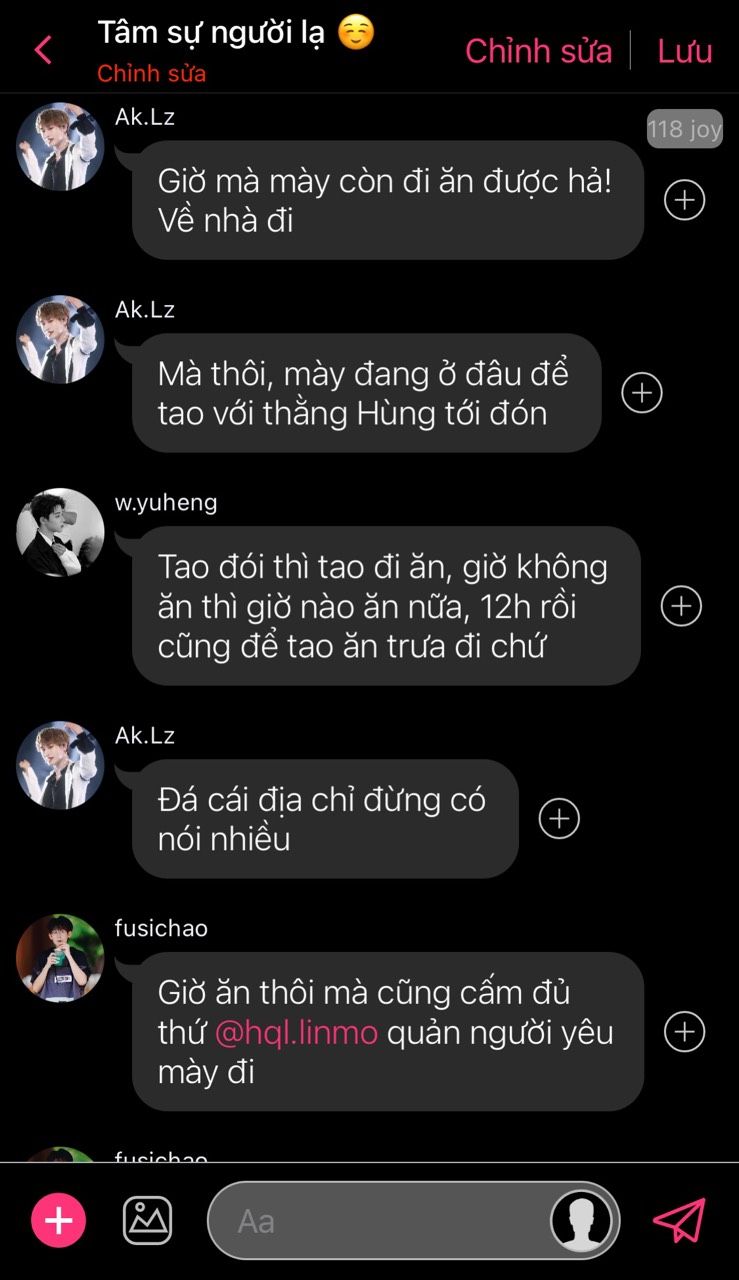The width and height of the screenshot is (739, 1280).
Task: Open w.yuheng's avatar
Action: tap(60, 532)
